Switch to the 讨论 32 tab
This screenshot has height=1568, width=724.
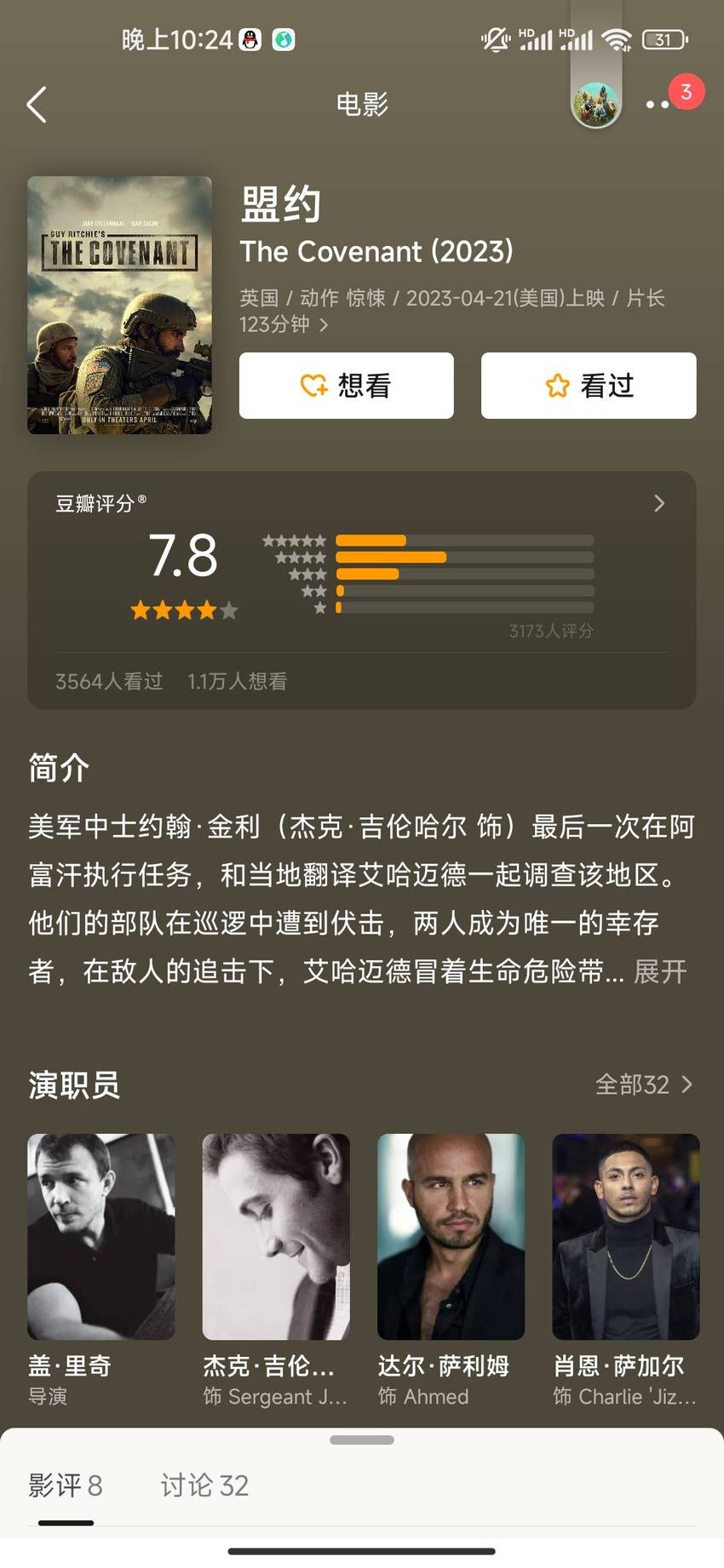click(204, 1485)
